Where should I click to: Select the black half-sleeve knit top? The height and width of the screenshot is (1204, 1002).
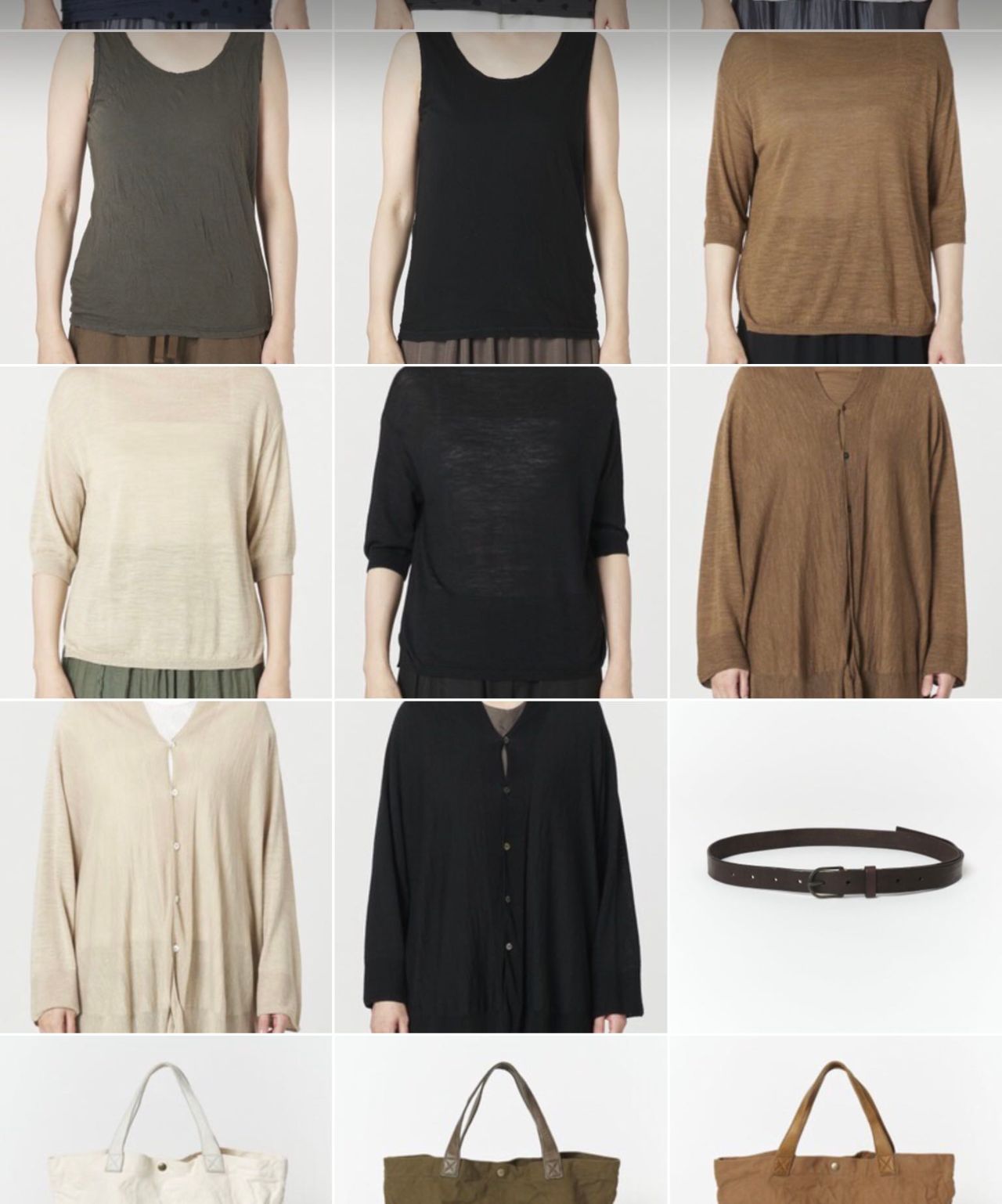pos(501,532)
